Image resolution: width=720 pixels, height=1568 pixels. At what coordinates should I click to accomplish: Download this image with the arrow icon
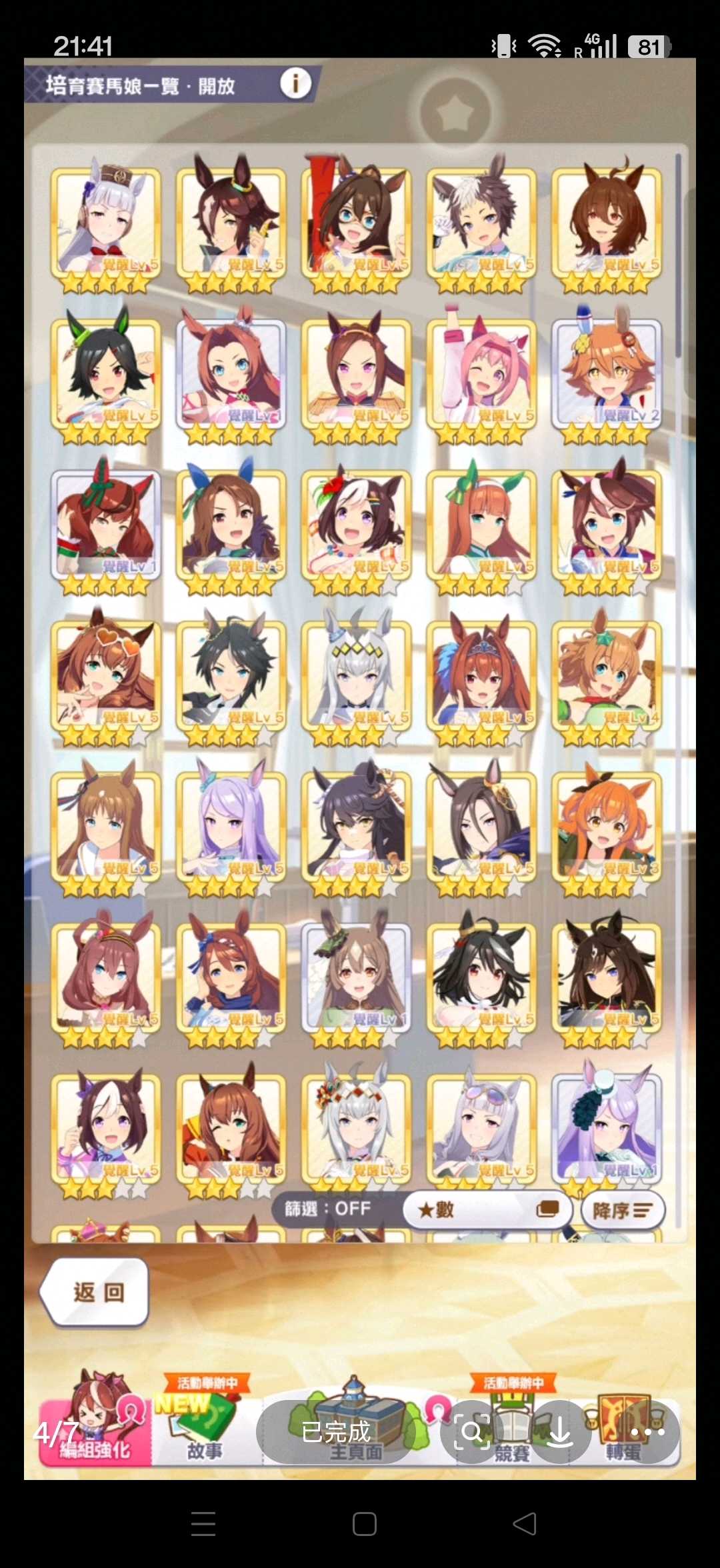tap(560, 1432)
